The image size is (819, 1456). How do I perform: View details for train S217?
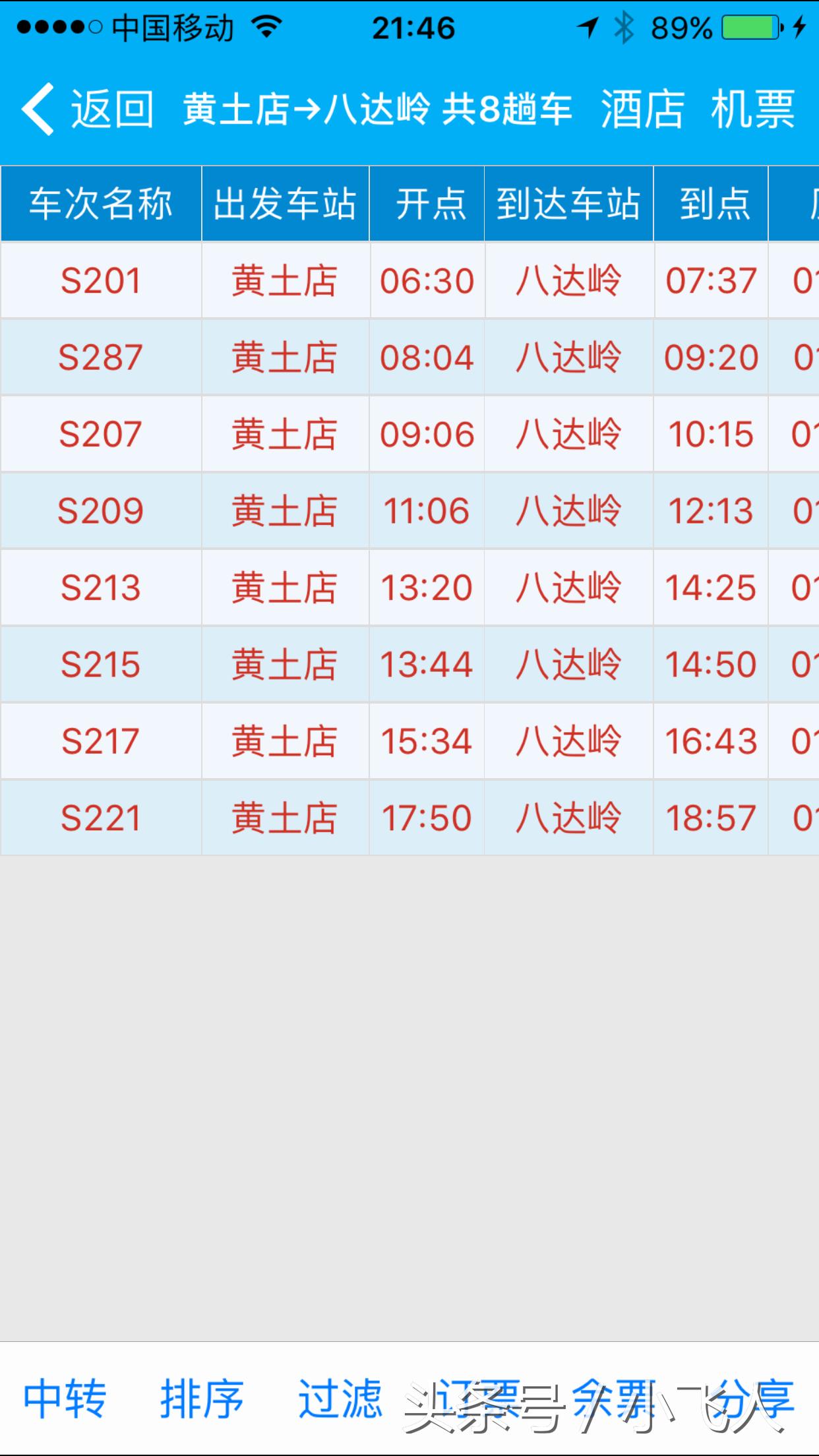point(101,741)
